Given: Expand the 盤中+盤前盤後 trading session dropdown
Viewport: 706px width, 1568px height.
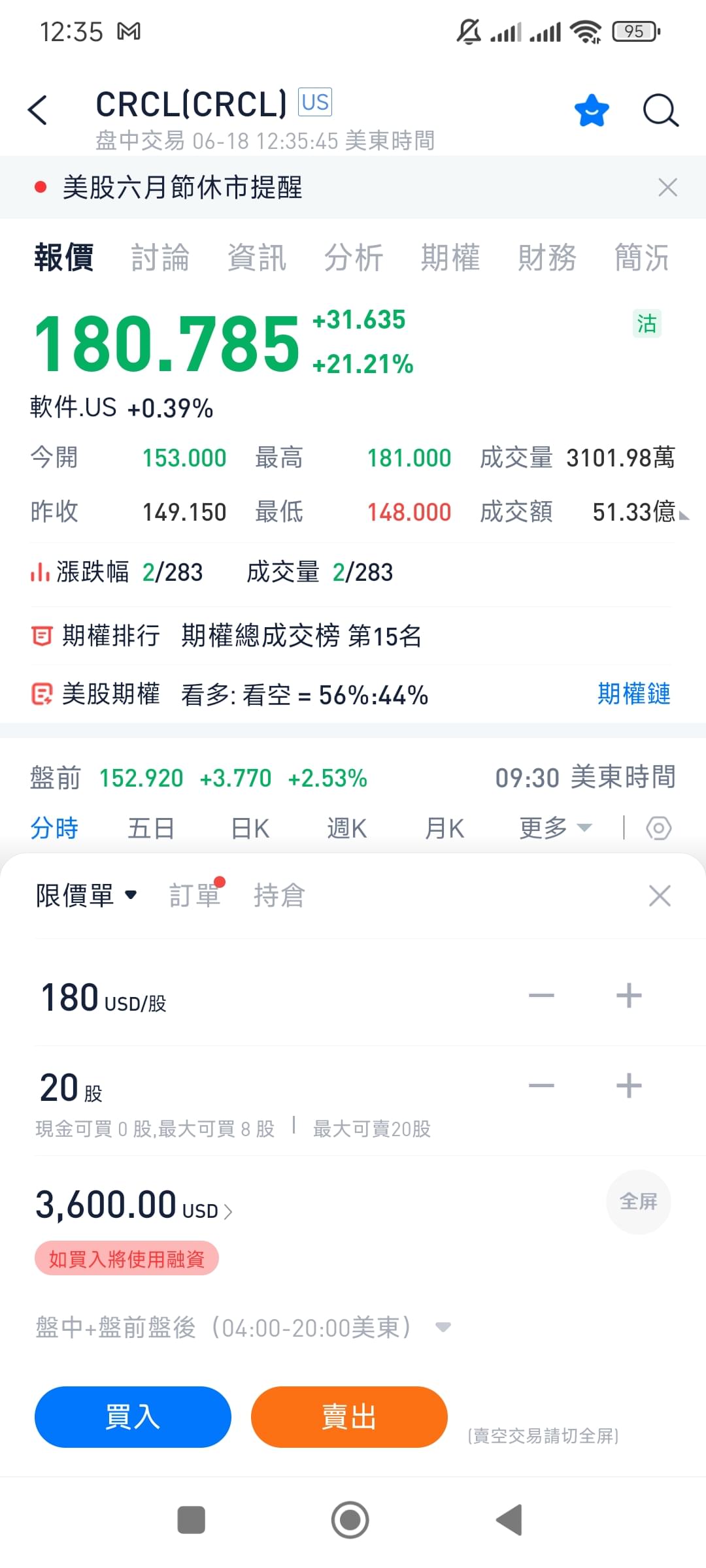Looking at the screenshot, I should pyautogui.click(x=243, y=1327).
